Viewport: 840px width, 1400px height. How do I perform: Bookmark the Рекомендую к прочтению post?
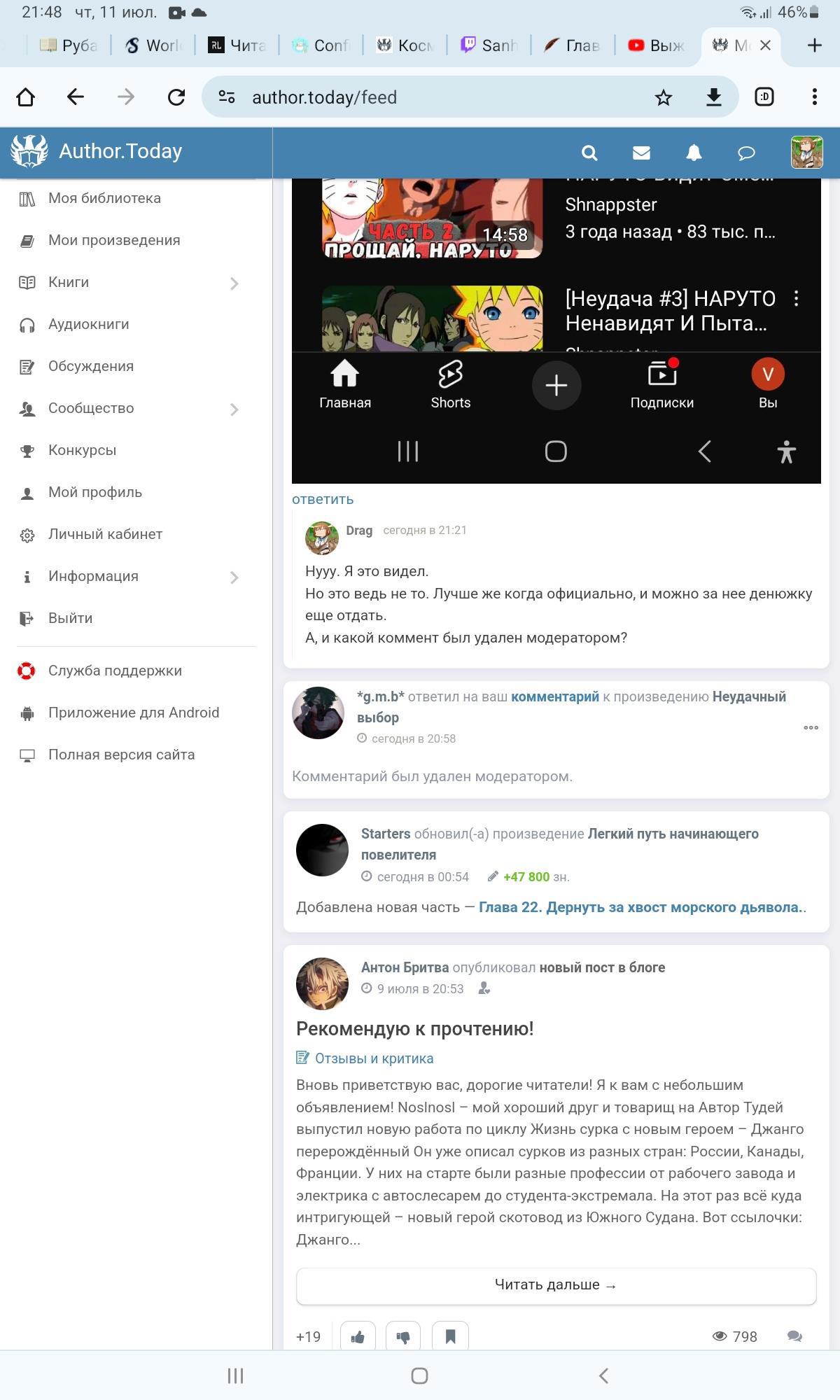(450, 1337)
